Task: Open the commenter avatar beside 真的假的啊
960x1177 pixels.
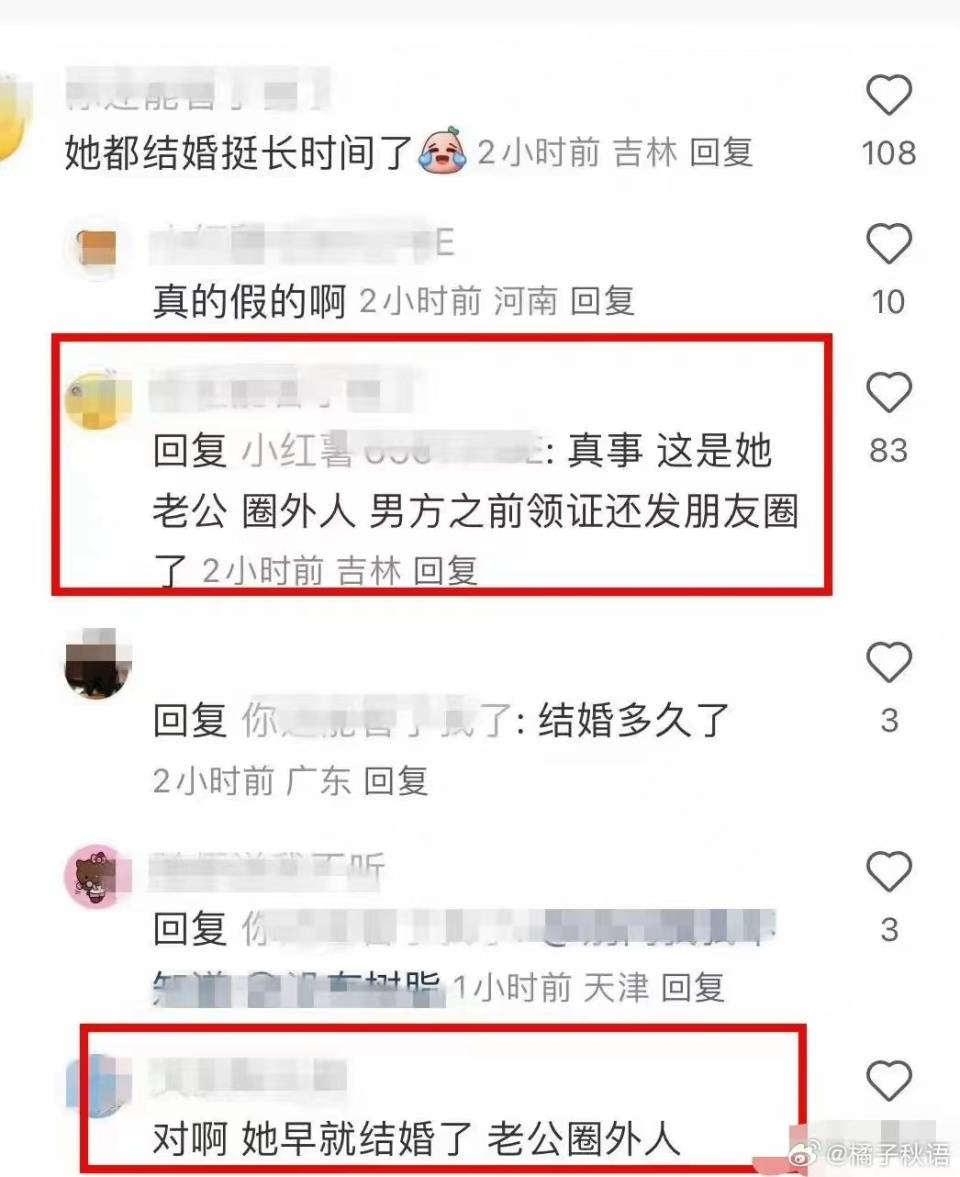Action: click(98, 247)
